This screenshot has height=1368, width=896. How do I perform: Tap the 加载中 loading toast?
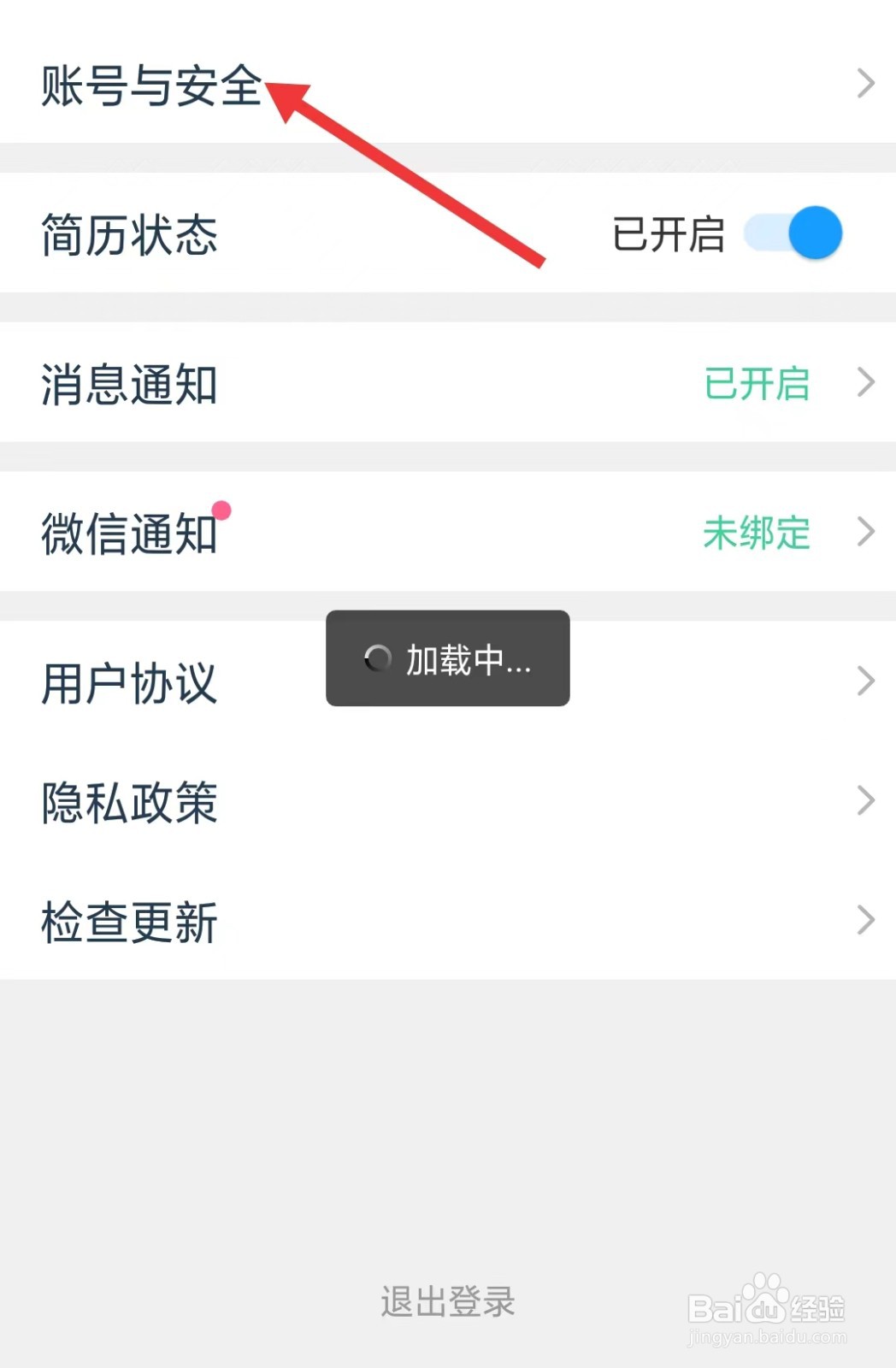click(x=447, y=658)
